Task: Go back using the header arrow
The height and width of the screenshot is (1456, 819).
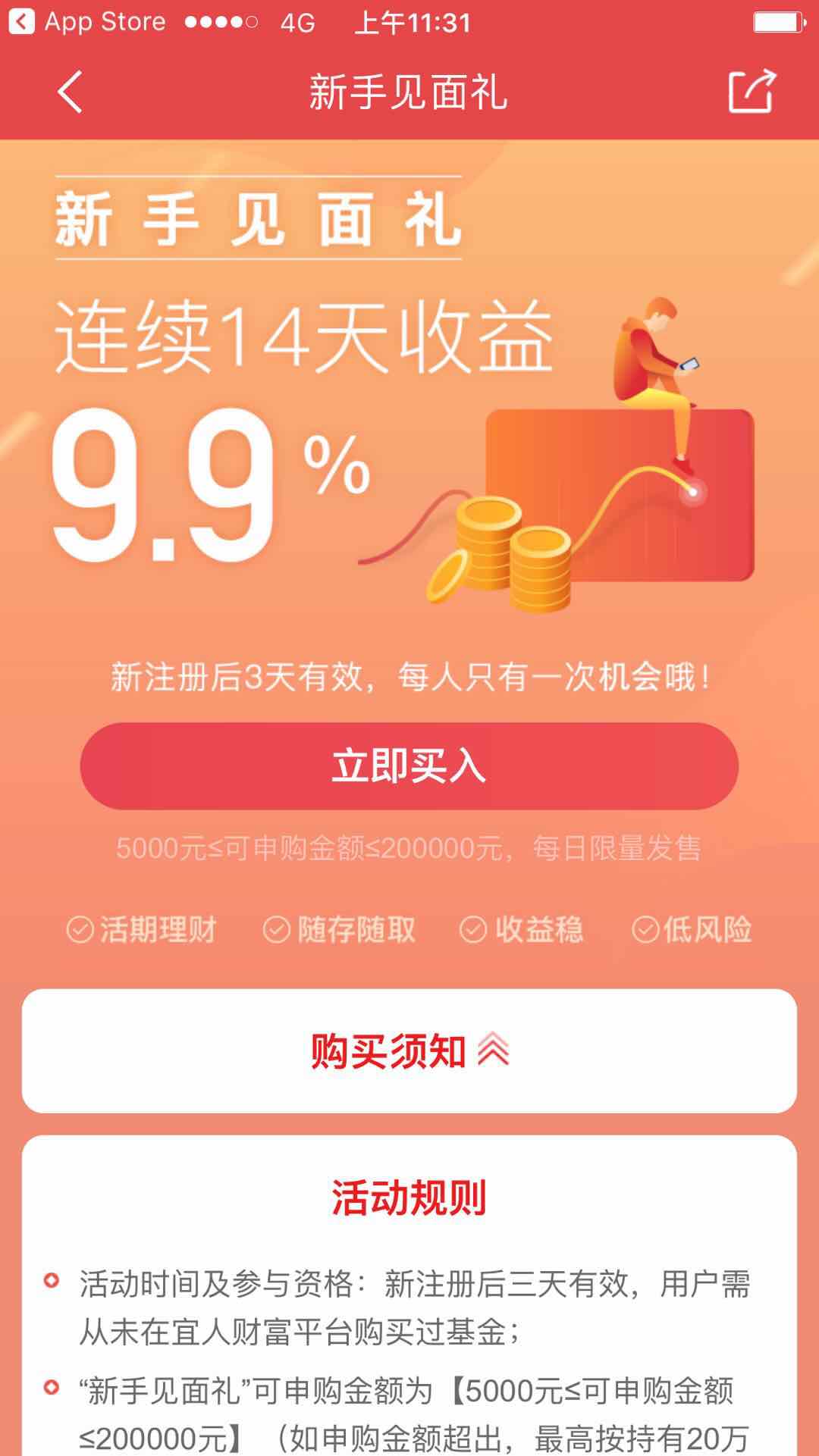Action: 70,92
